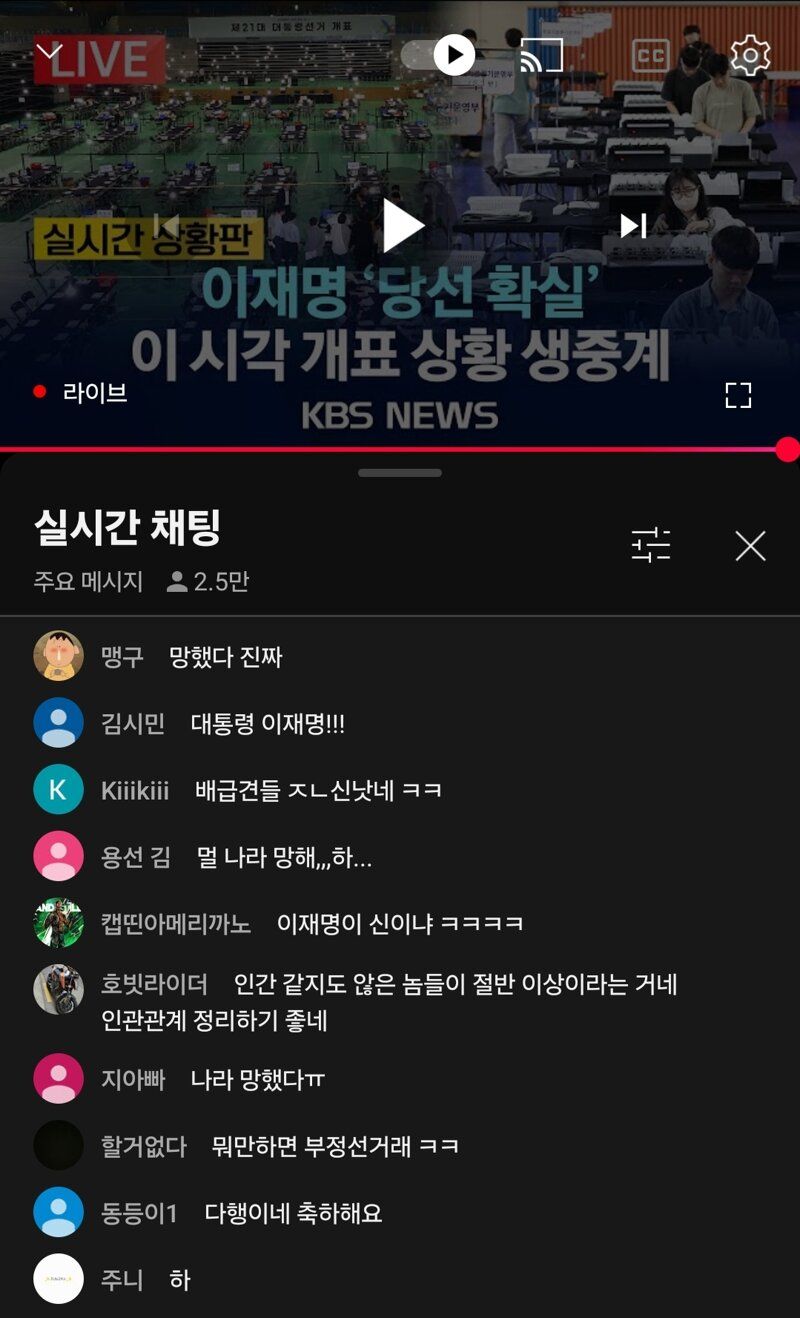Enter fullscreen mode
Viewport: 800px width, 1318px height.
coord(738,395)
